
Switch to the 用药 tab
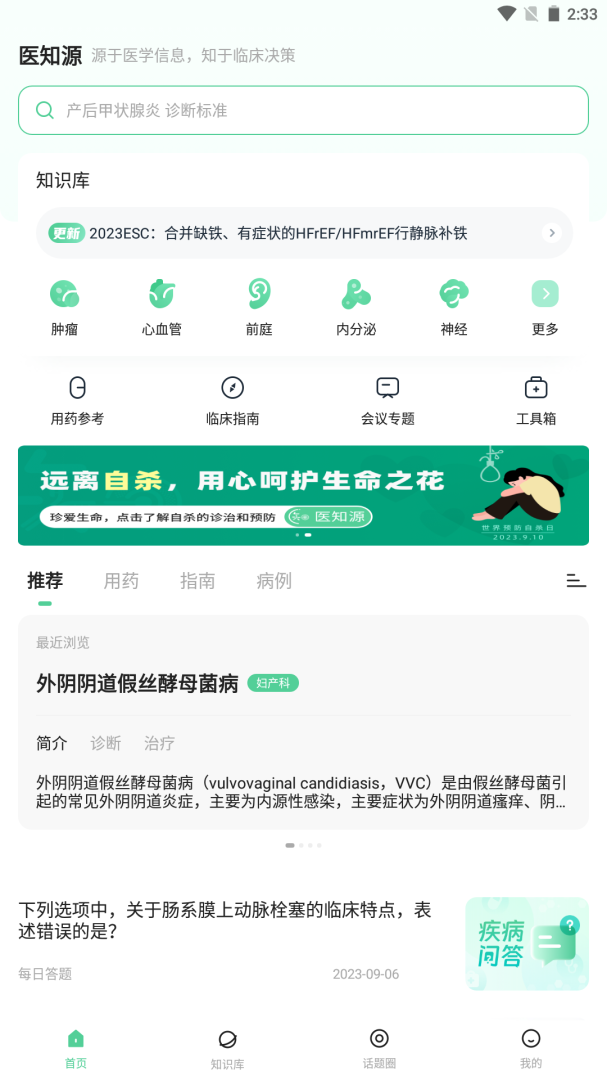(121, 581)
